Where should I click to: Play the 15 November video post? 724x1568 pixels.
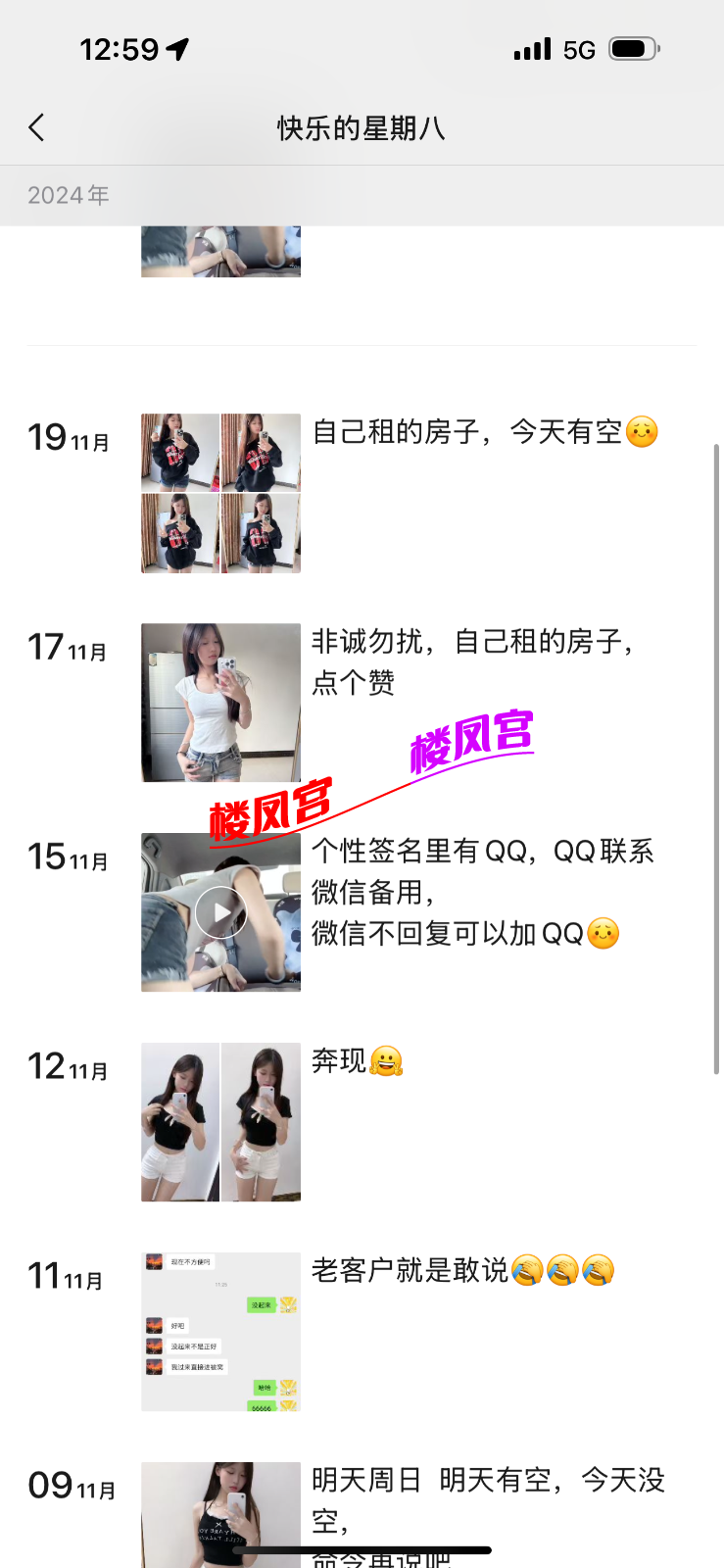coord(220,912)
